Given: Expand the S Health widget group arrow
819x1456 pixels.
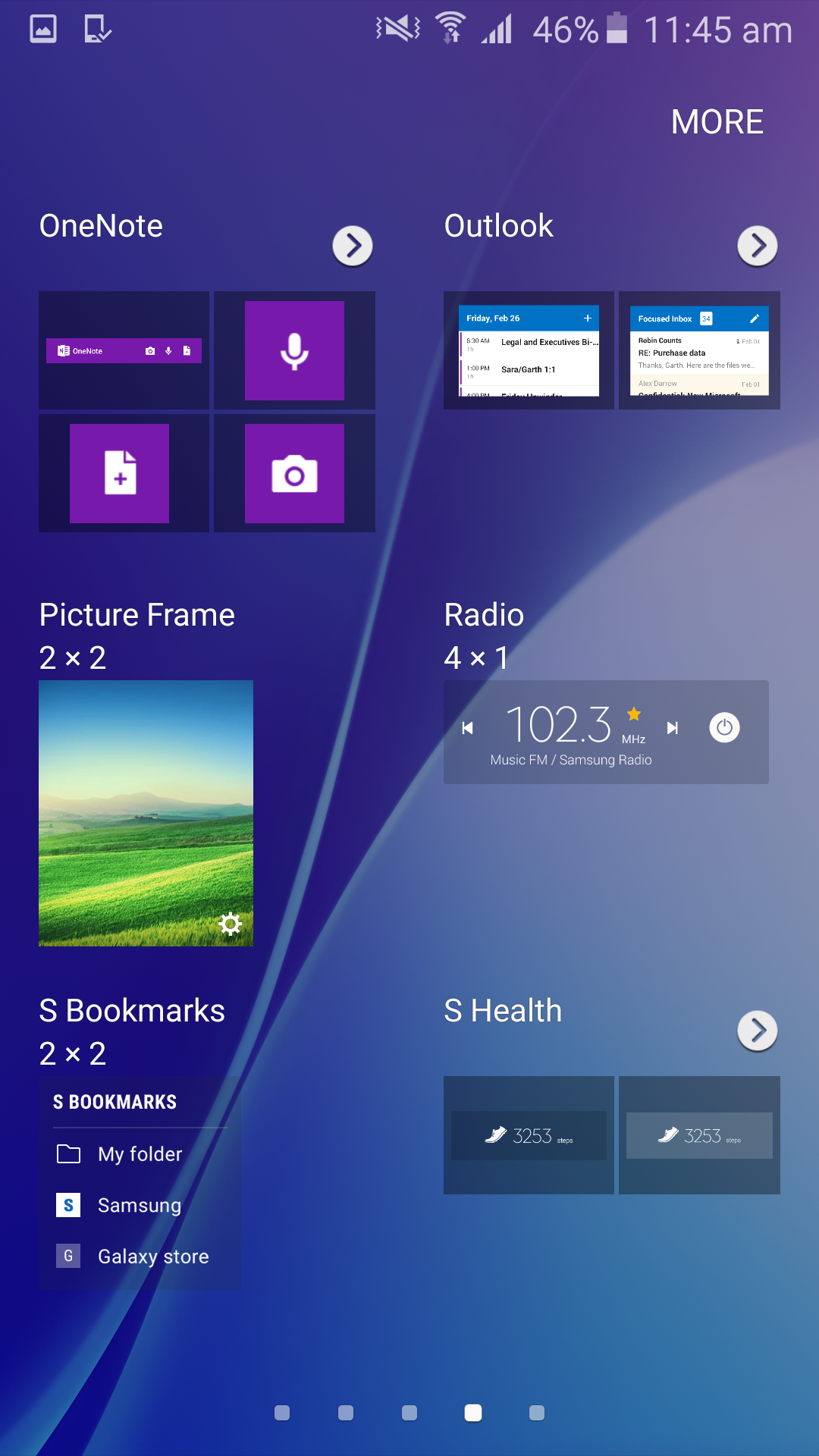Looking at the screenshot, I should tap(758, 1031).
